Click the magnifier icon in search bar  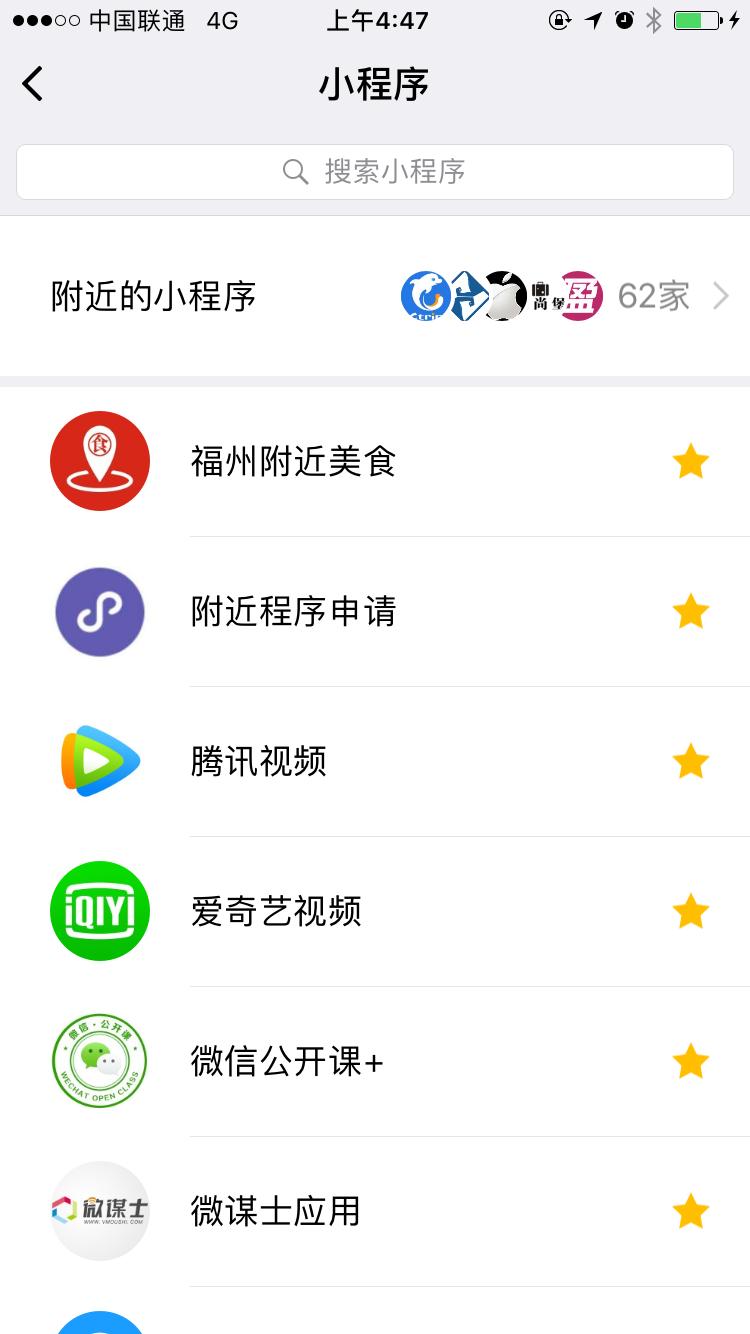(x=295, y=171)
